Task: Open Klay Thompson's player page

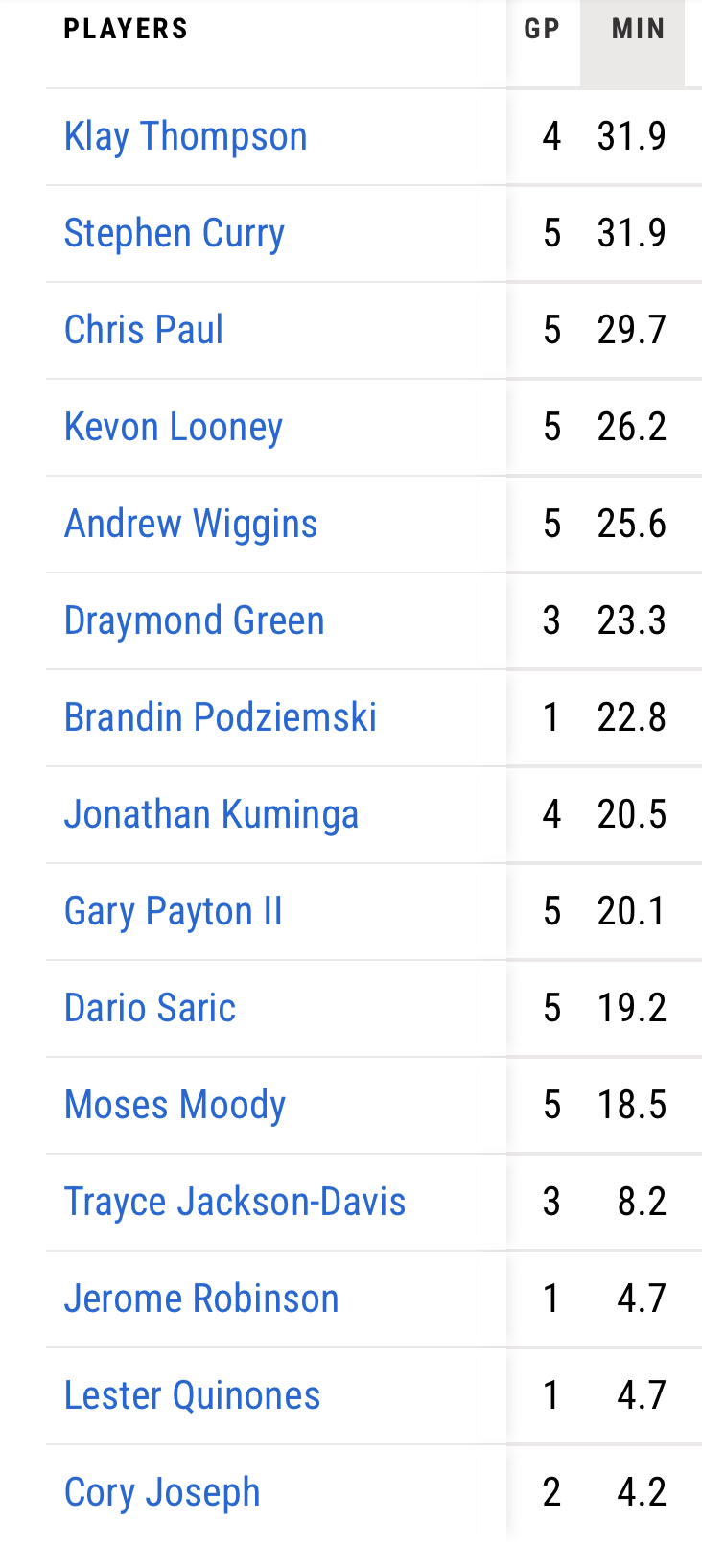Action: [x=185, y=137]
